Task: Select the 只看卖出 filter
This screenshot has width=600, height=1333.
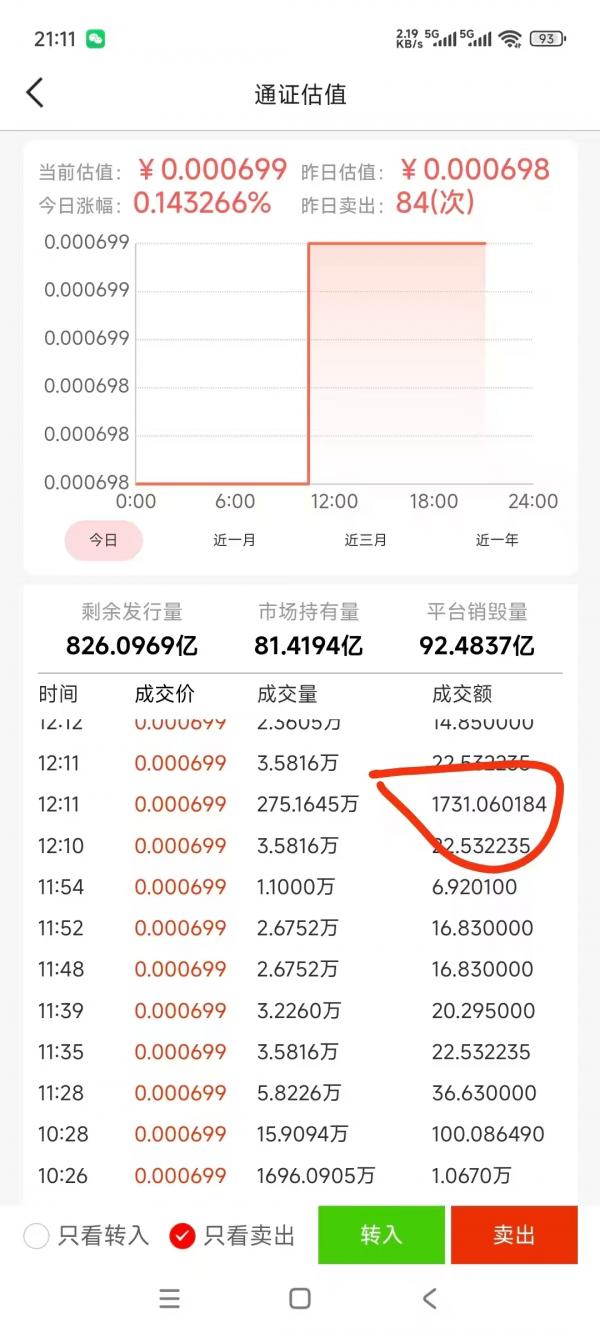Action: [x=182, y=1237]
